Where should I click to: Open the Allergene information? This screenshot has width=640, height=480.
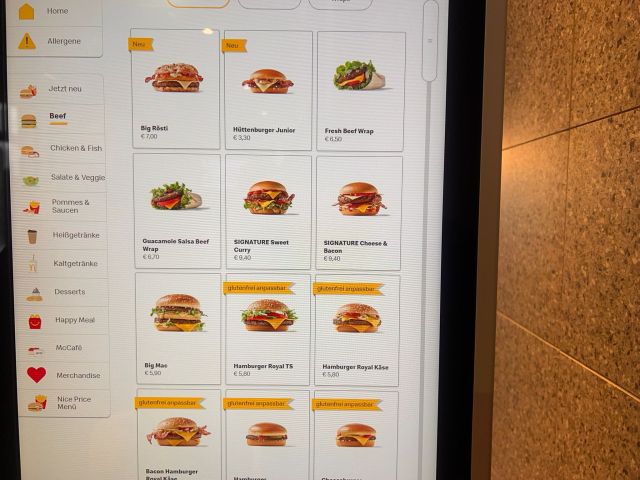click(56, 41)
